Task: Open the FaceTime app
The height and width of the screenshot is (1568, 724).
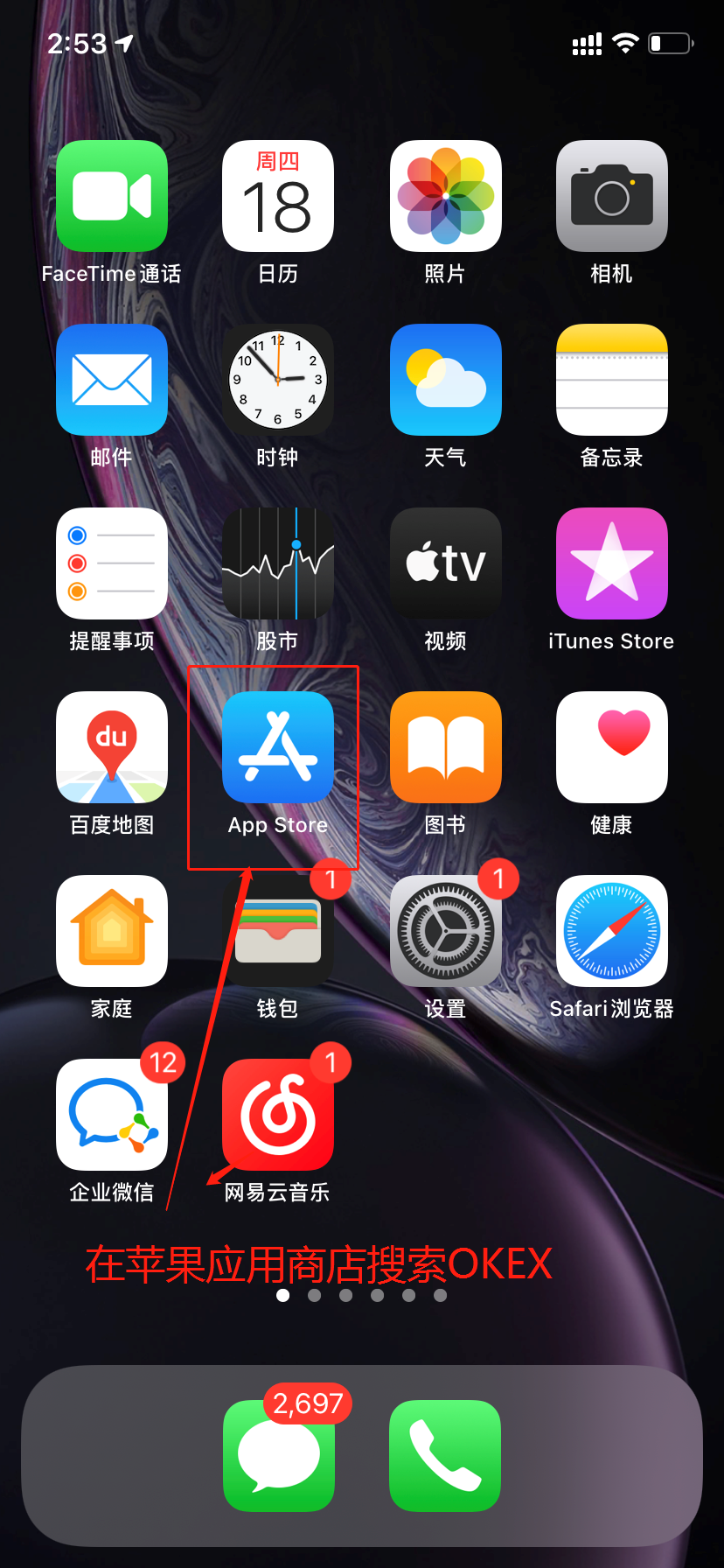Action: point(112,196)
